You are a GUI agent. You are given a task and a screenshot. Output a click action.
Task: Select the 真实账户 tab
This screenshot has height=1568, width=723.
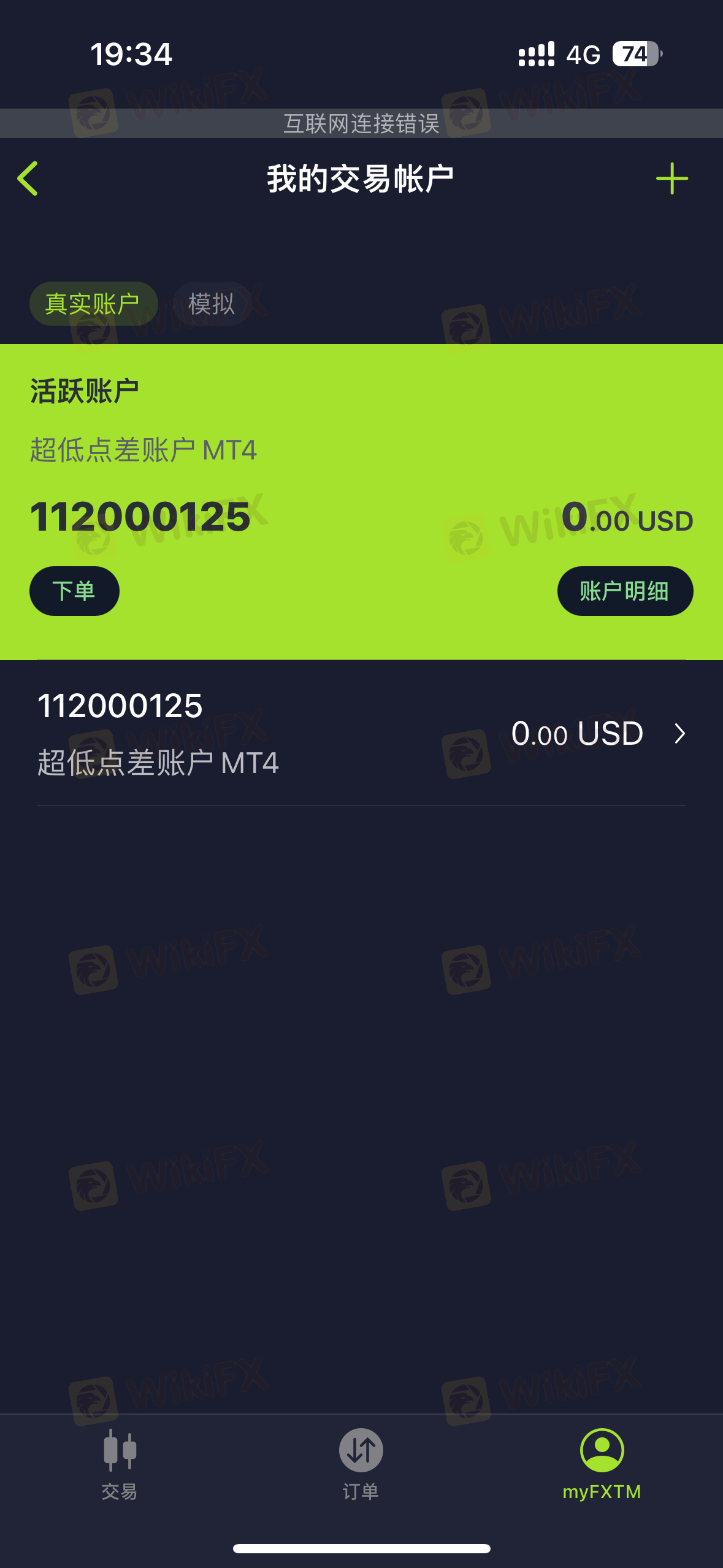pyautogui.click(x=93, y=304)
